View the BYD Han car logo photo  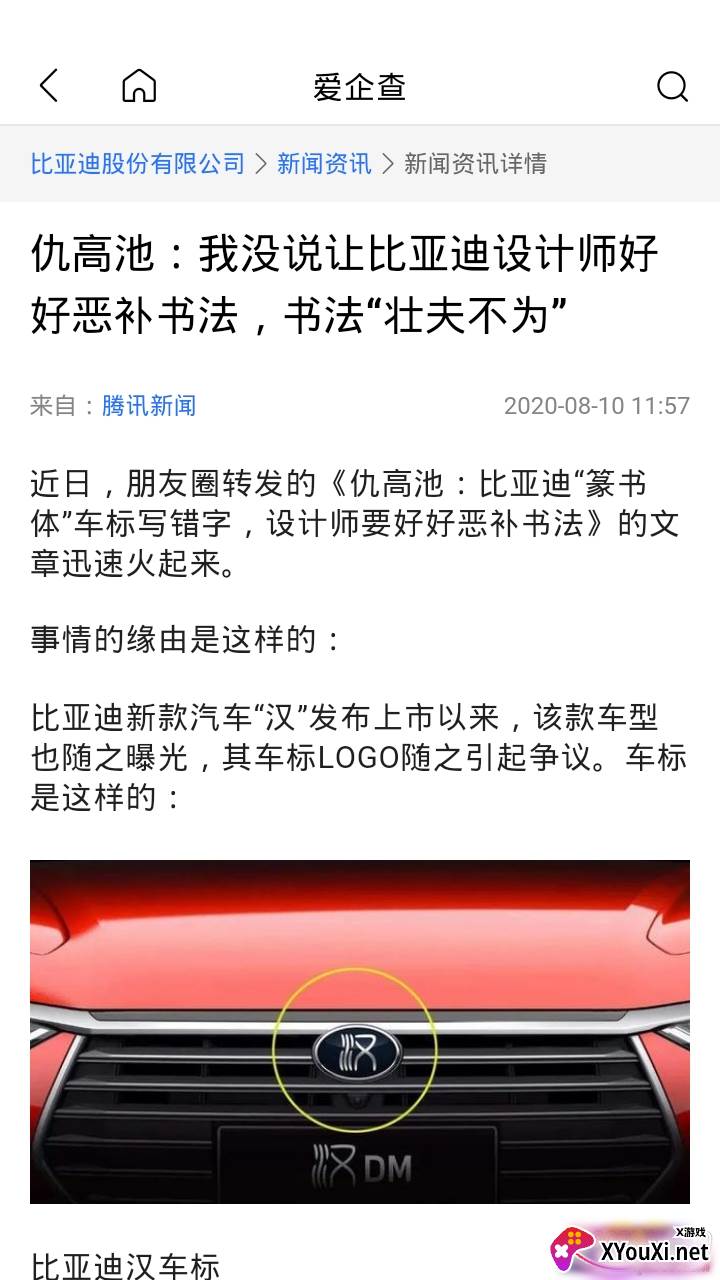coord(360,1031)
